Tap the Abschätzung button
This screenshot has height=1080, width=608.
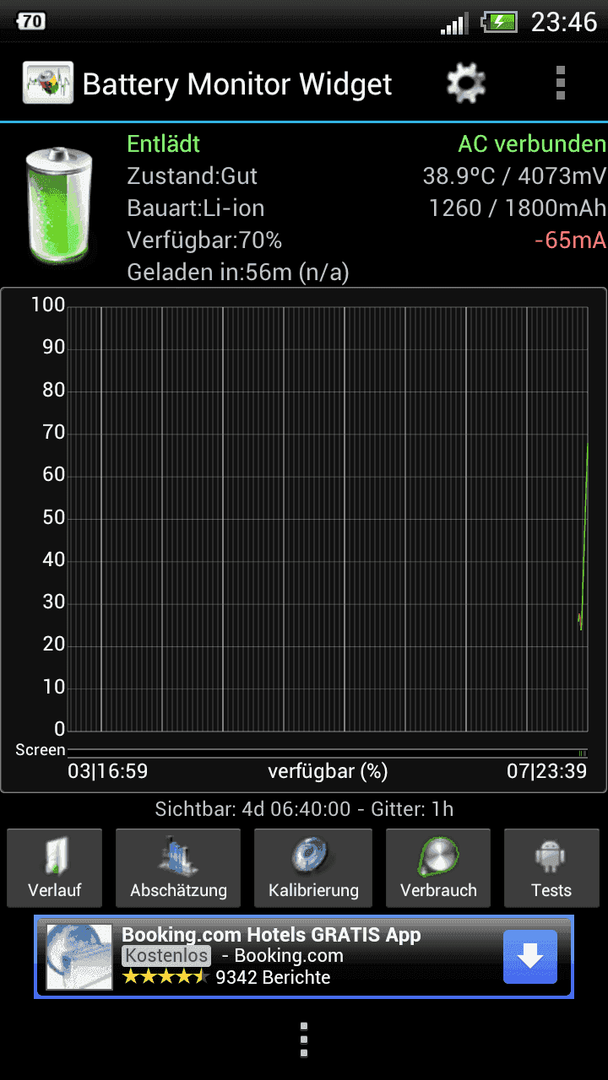(x=178, y=868)
